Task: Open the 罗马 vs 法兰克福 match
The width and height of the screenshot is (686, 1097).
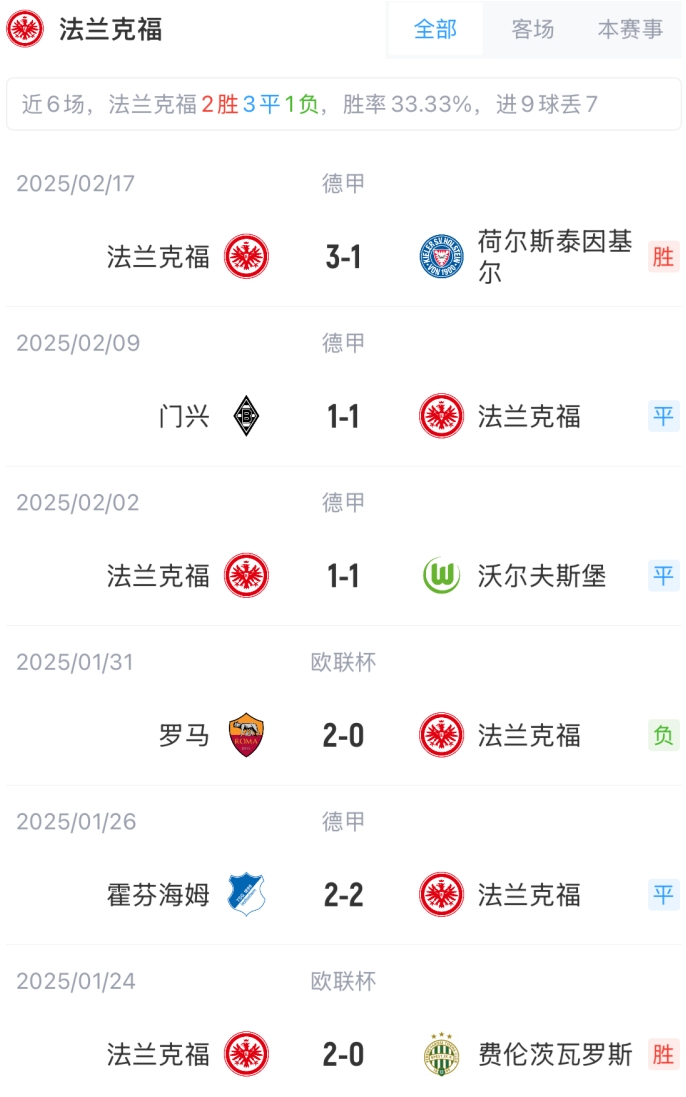Action: [343, 736]
